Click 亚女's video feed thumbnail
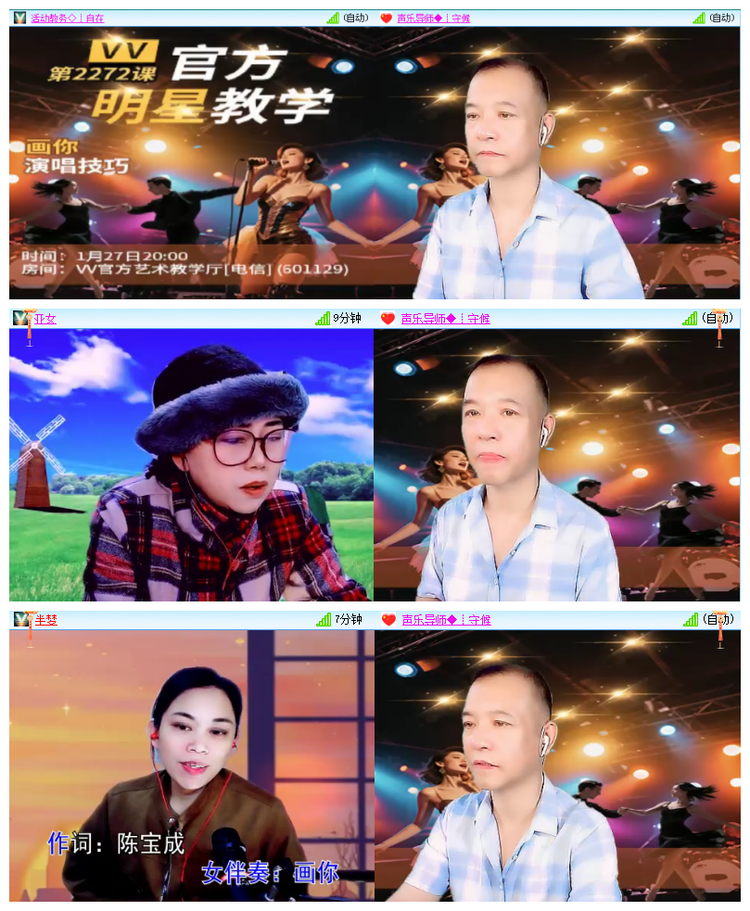The image size is (750, 911). (190, 464)
